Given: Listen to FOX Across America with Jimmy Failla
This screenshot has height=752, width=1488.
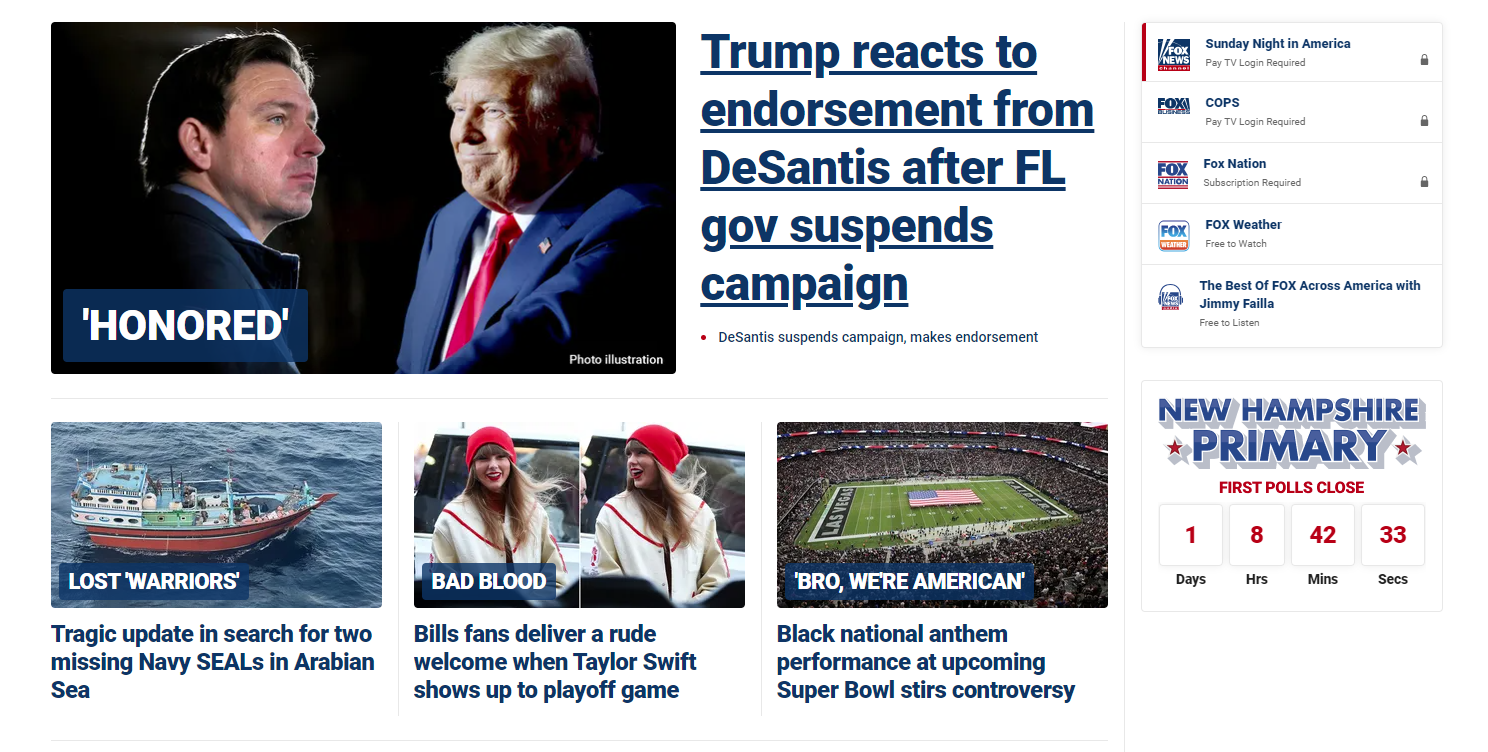Looking at the screenshot, I should [x=1309, y=294].
